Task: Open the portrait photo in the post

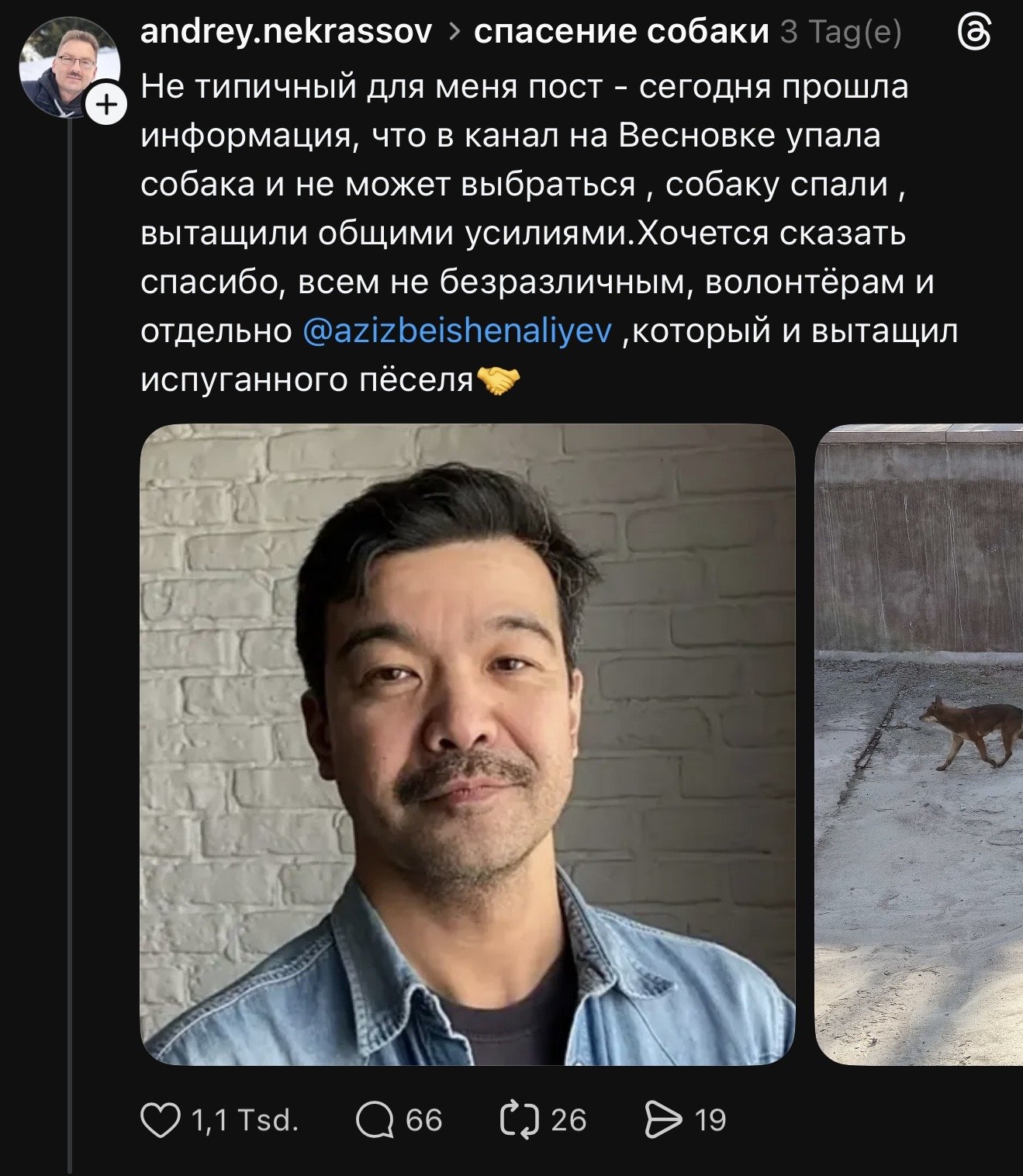Action: coord(467,744)
